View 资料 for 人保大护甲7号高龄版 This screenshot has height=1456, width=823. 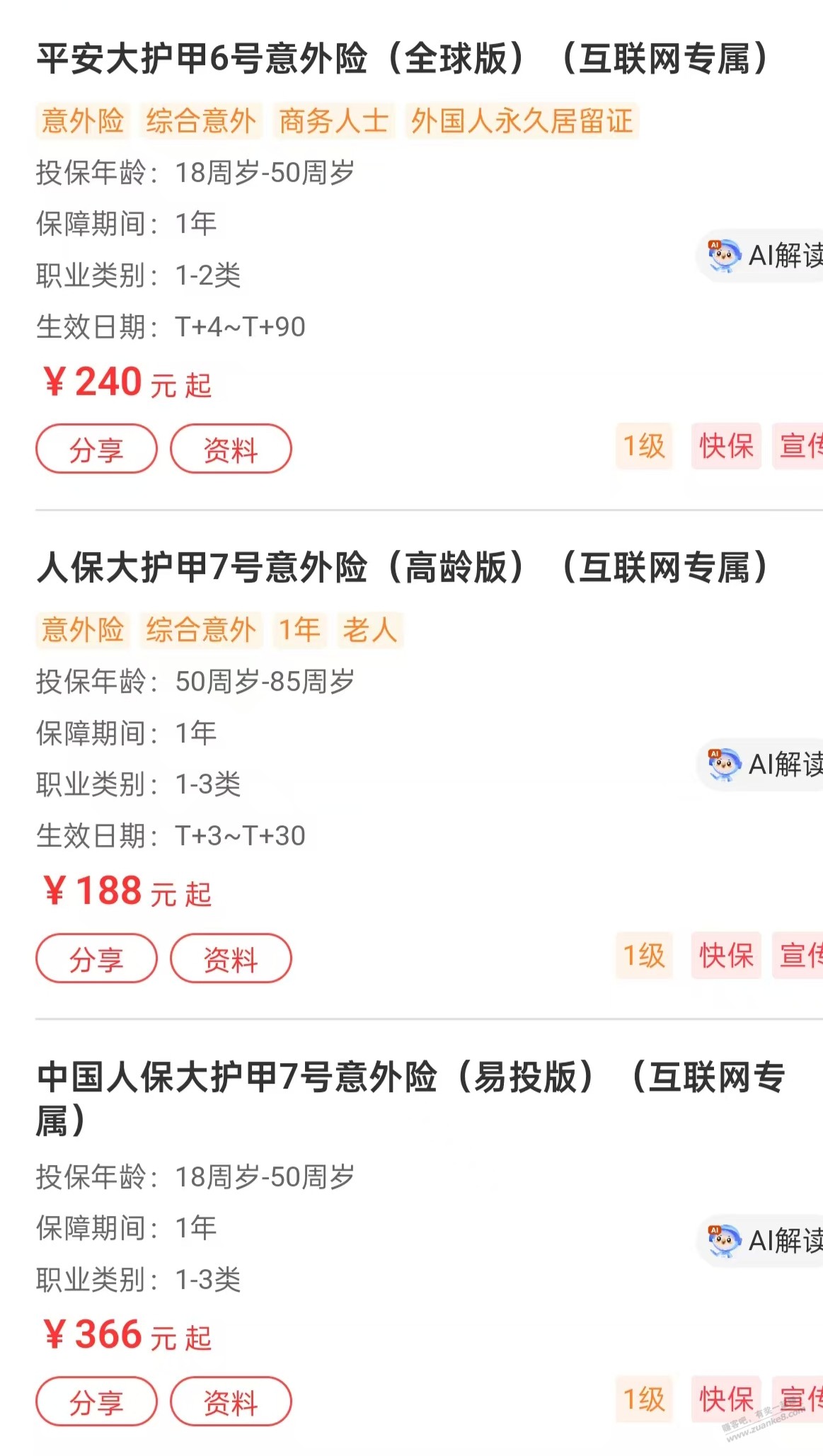click(231, 958)
